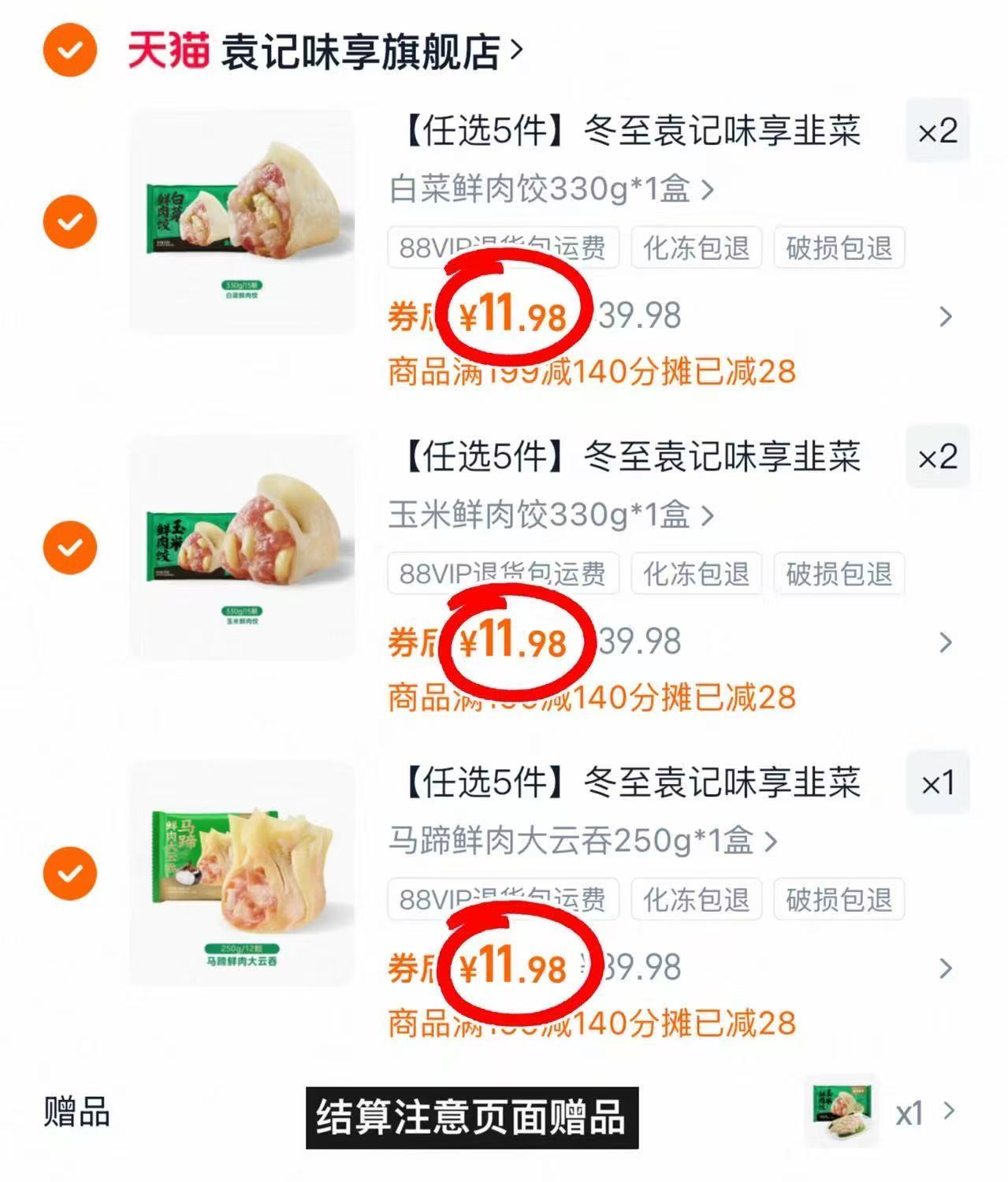This screenshot has height=1182, width=1008.
Task: Click the 天猫 logo icon
Action: 167,47
